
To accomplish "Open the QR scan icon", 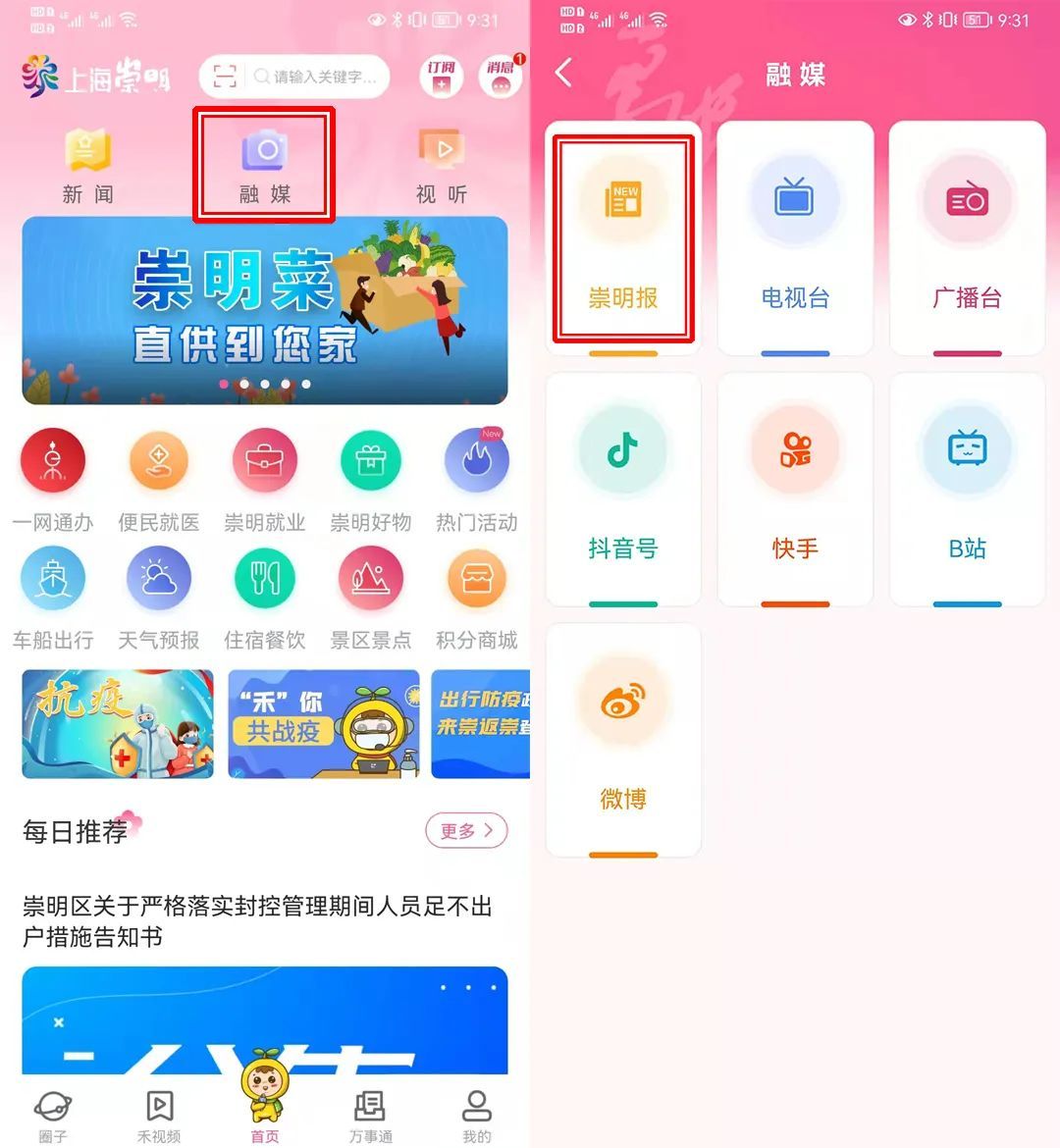I will (225, 77).
